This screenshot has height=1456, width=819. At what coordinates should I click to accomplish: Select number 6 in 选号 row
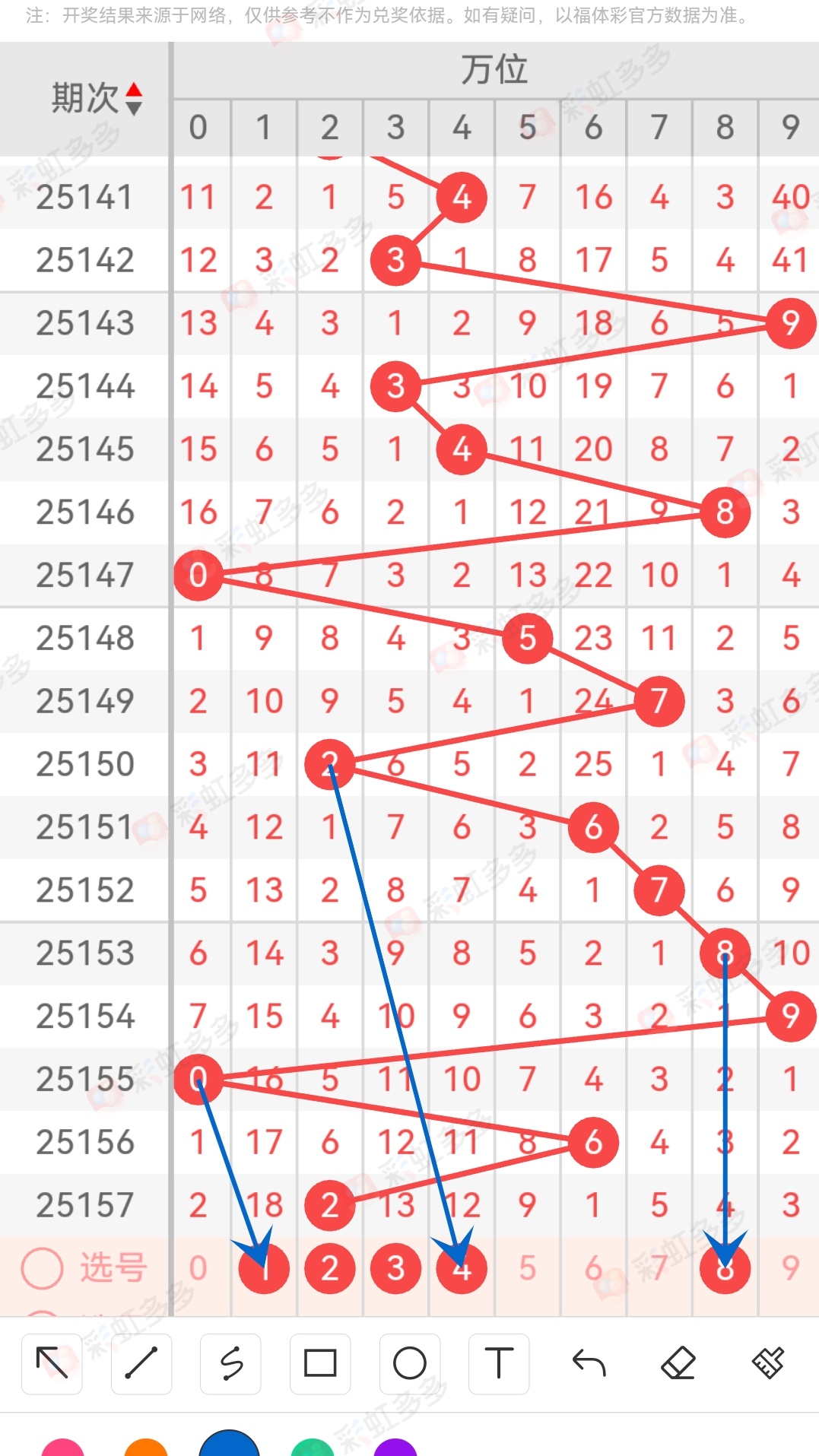tap(593, 1268)
